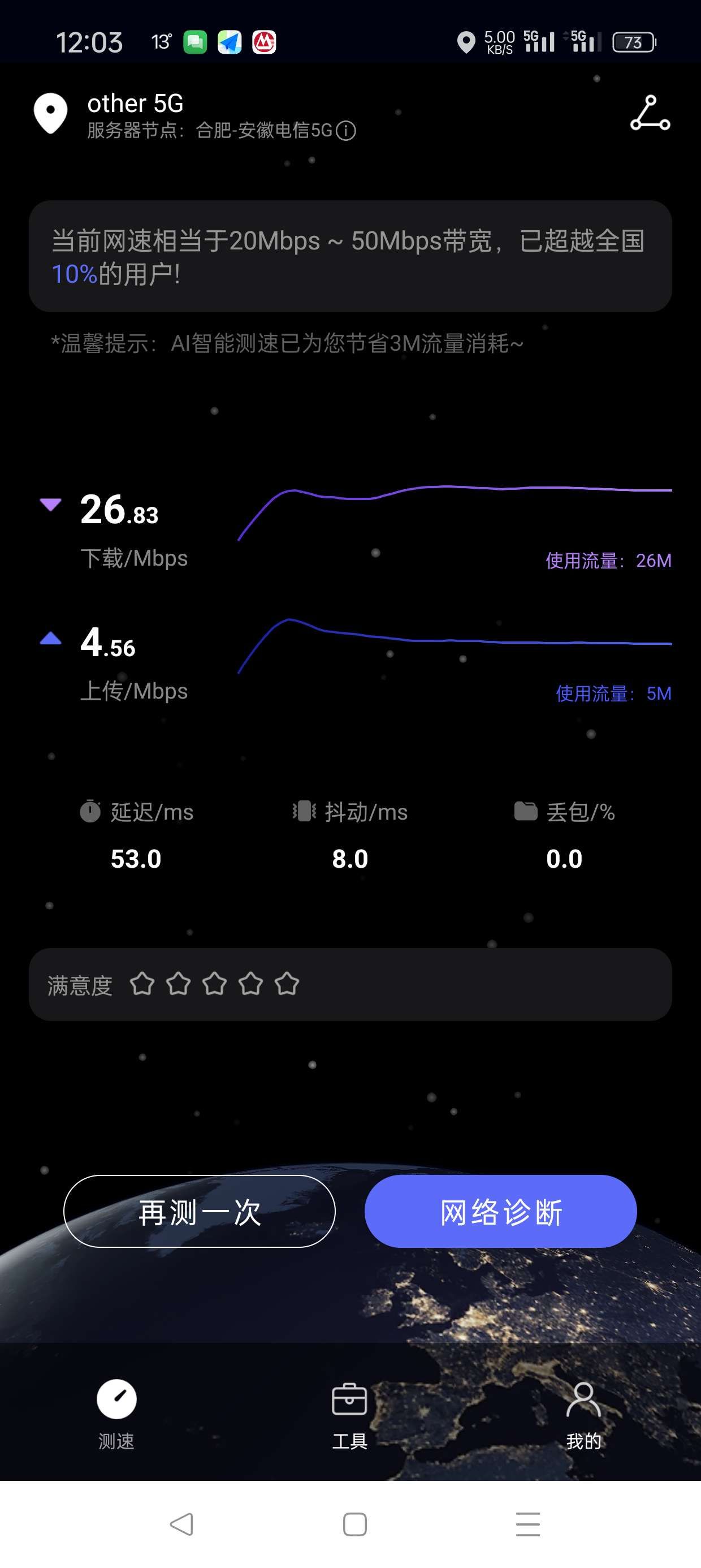Screen dimensions: 701x1568
Task: Tap the folder icon beside 丢包/%
Action: tap(525, 811)
